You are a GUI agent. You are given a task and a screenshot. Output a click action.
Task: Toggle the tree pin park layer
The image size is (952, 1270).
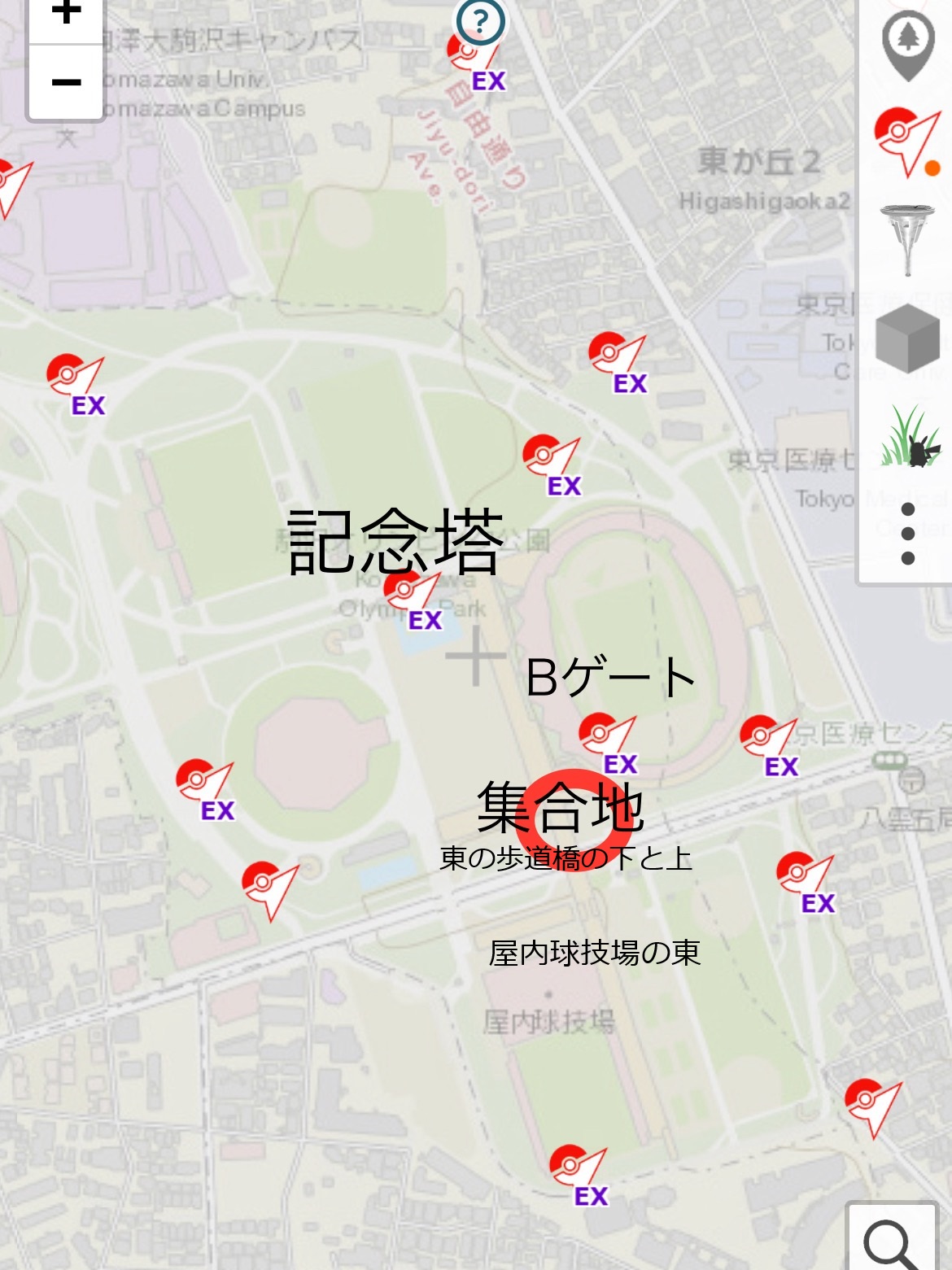pyautogui.click(x=907, y=45)
